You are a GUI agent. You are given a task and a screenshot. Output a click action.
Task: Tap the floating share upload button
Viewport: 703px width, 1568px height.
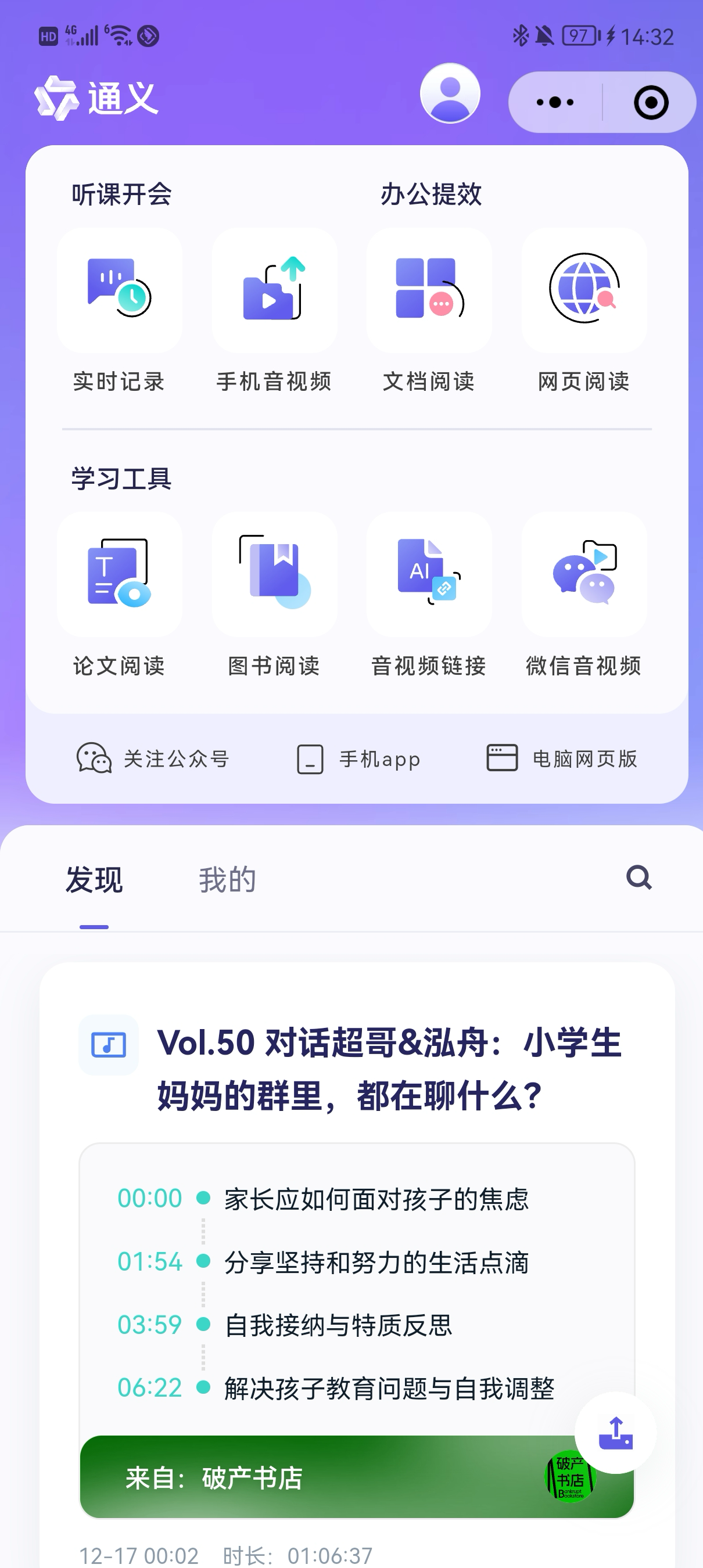[x=615, y=1432]
